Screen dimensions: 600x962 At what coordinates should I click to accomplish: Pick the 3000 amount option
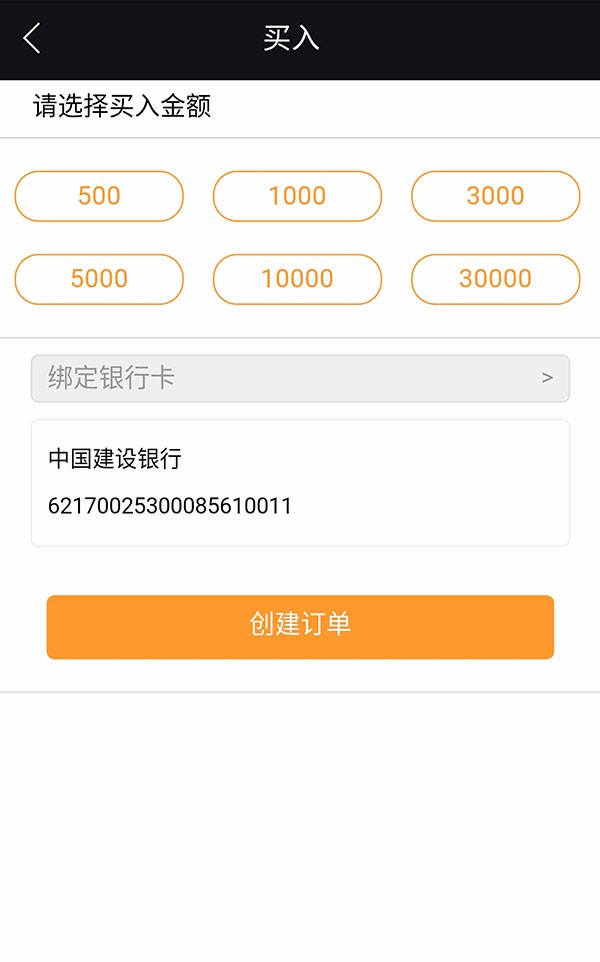pyautogui.click(x=495, y=196)
